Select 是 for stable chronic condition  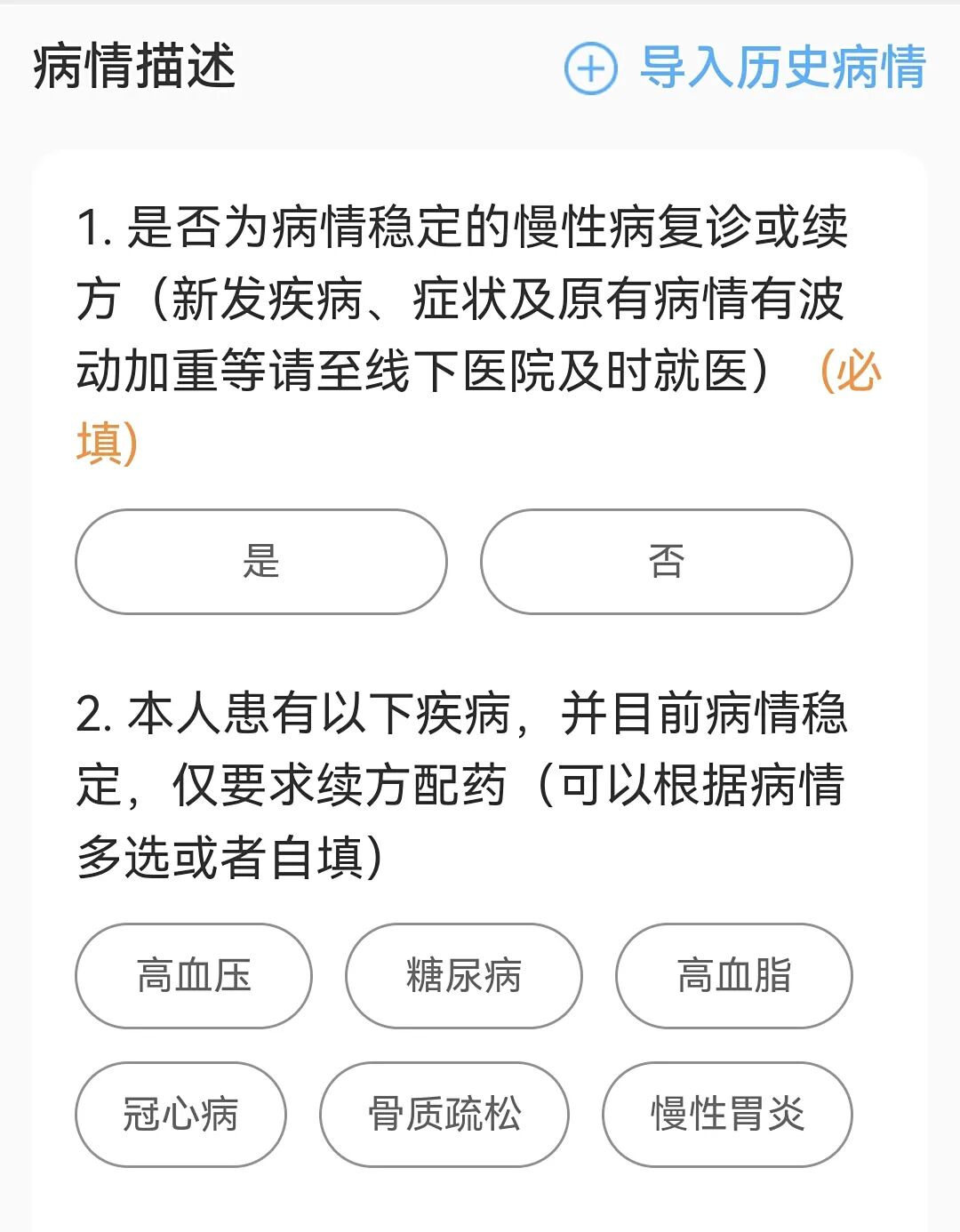pyautogui.click(x=261, y=562)
